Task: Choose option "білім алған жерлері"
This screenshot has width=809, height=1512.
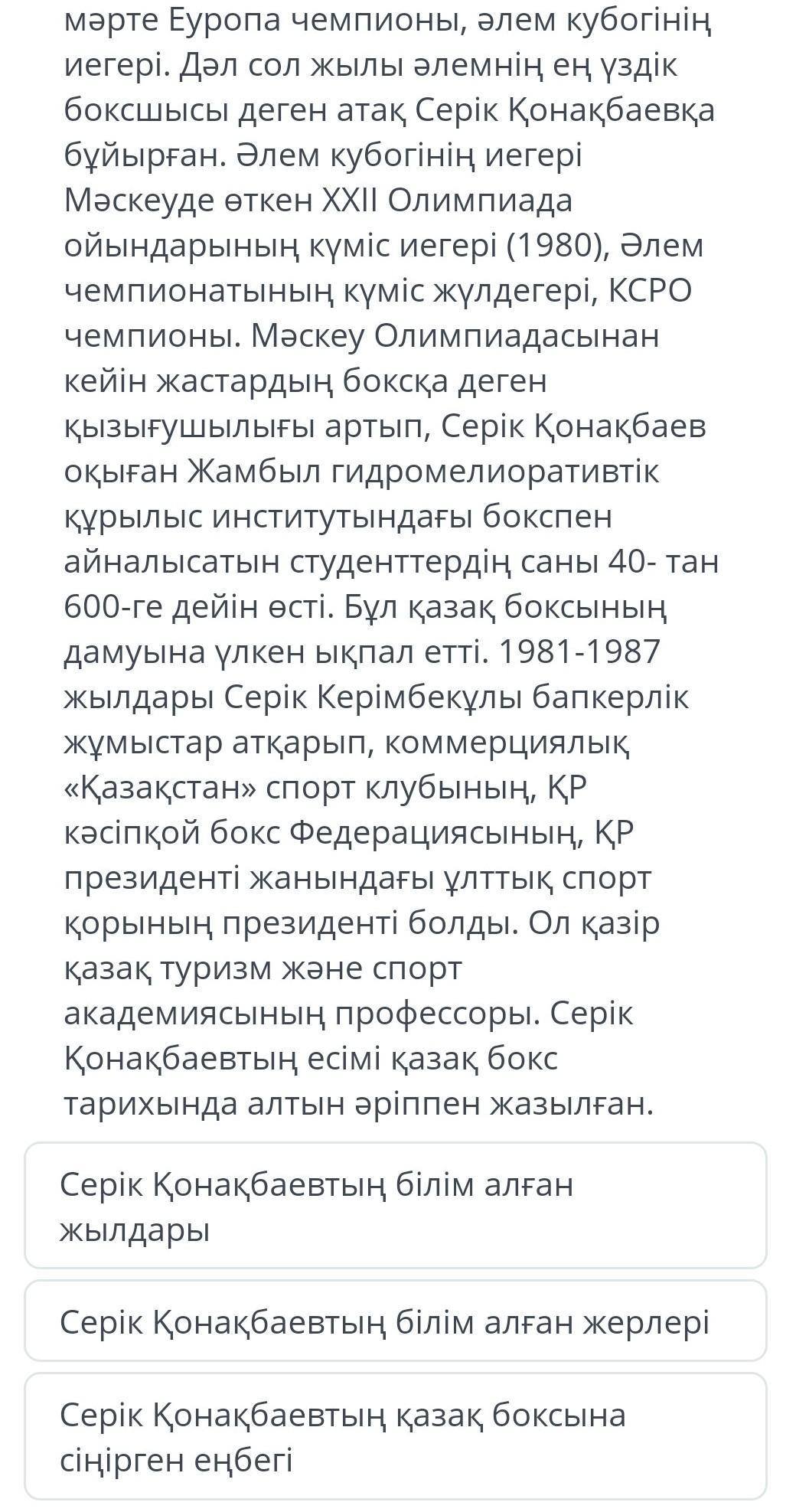Action: 396,1321
